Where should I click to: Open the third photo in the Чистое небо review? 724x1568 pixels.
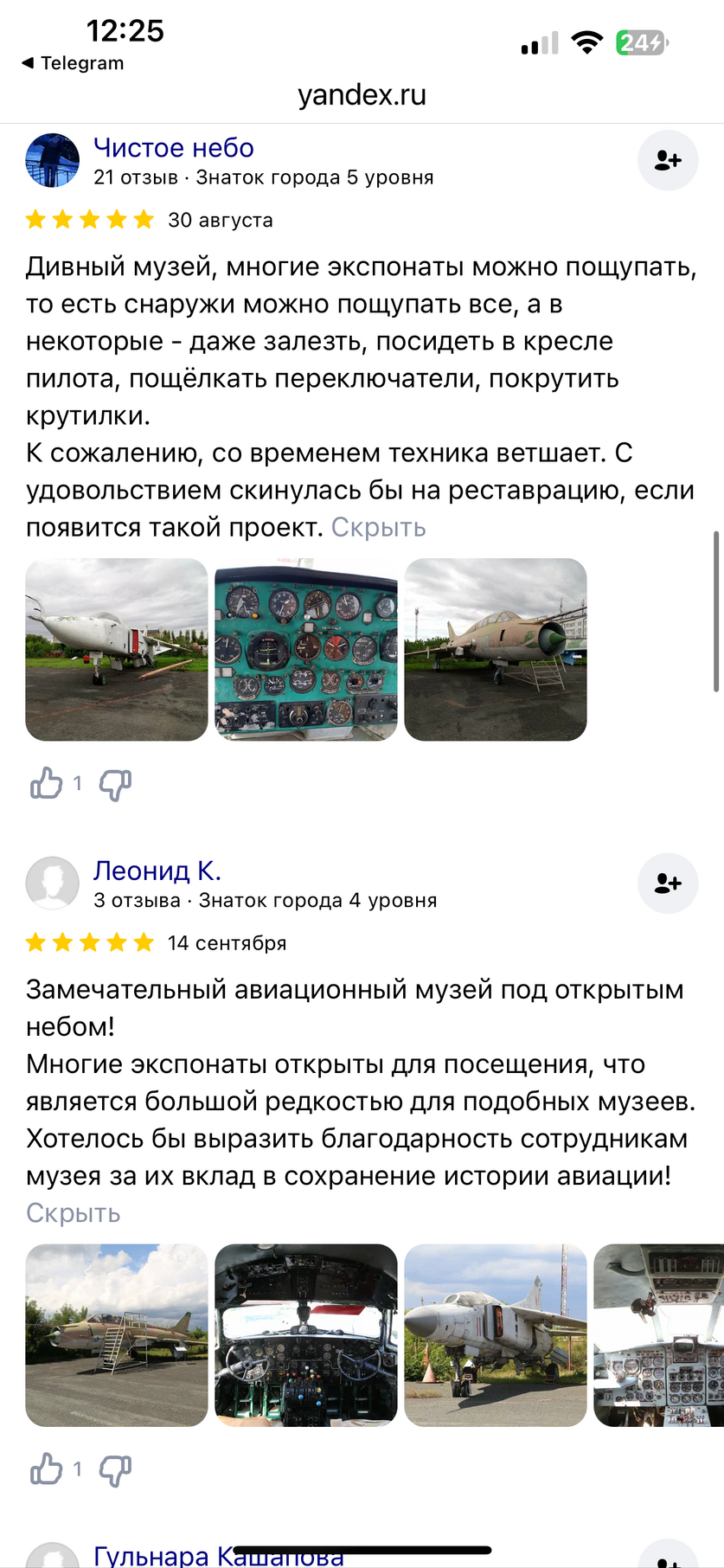coord(495,649)
